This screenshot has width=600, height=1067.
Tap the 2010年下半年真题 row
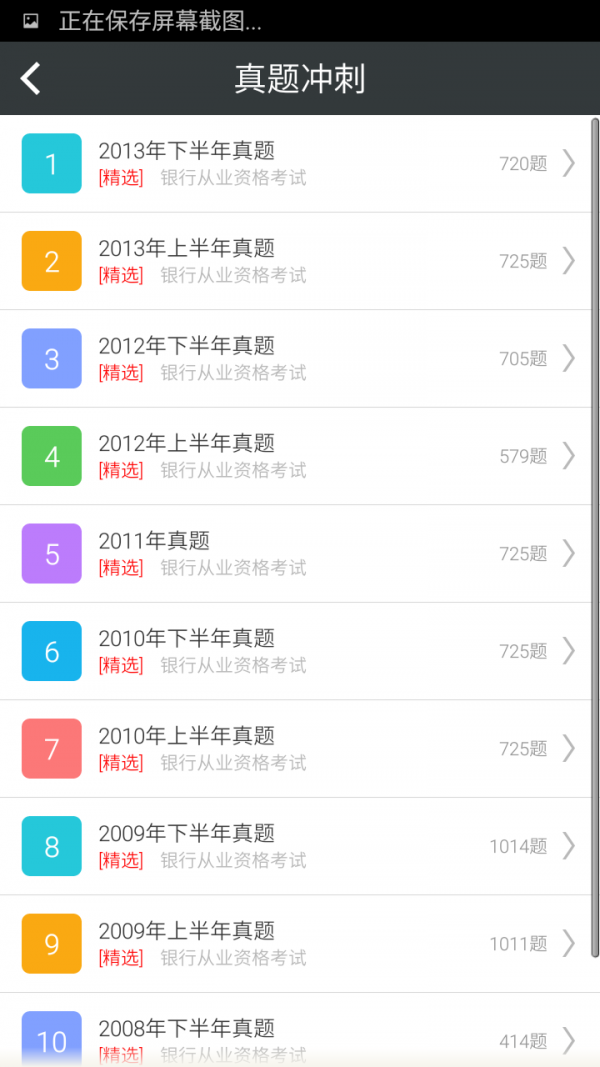pos(298,651)
